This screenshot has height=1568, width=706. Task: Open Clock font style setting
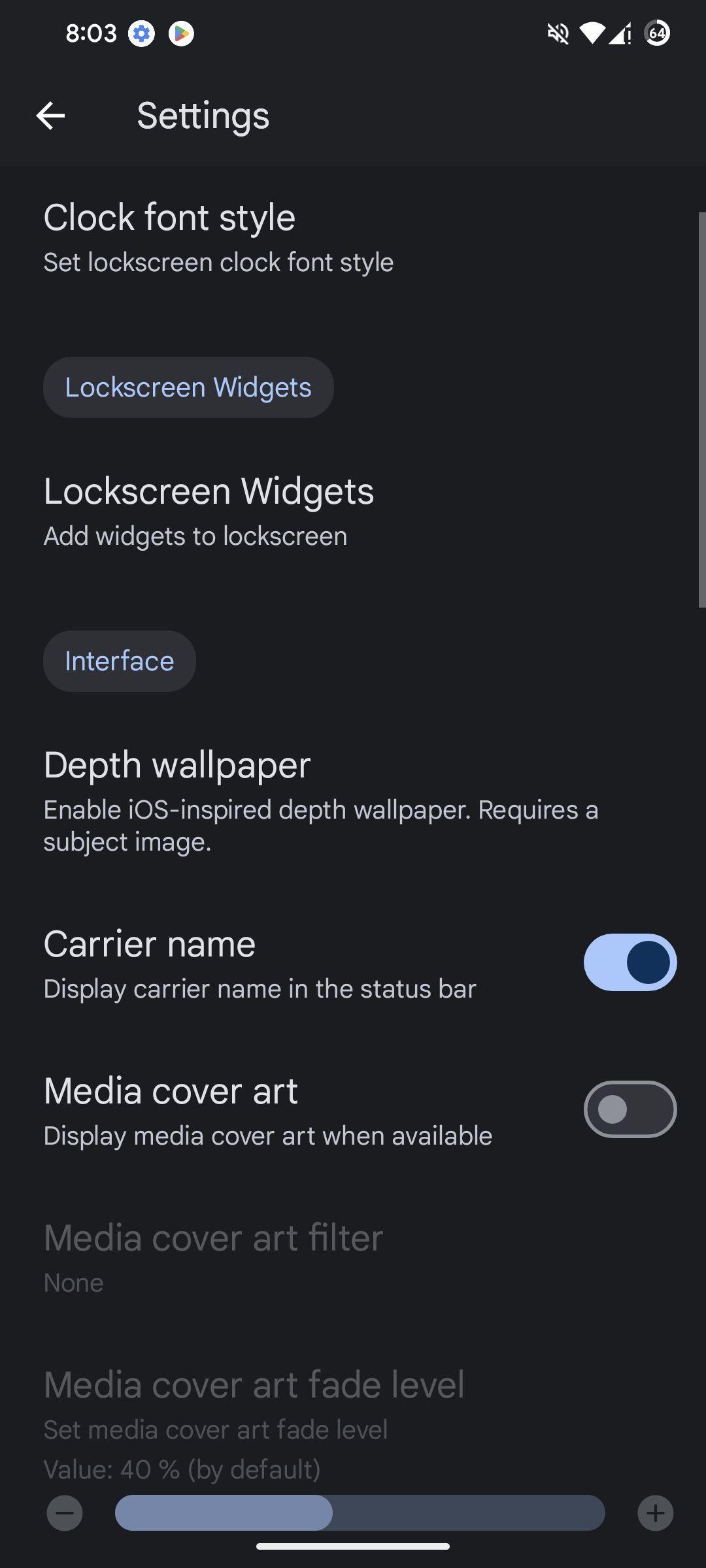coord(353,238)
